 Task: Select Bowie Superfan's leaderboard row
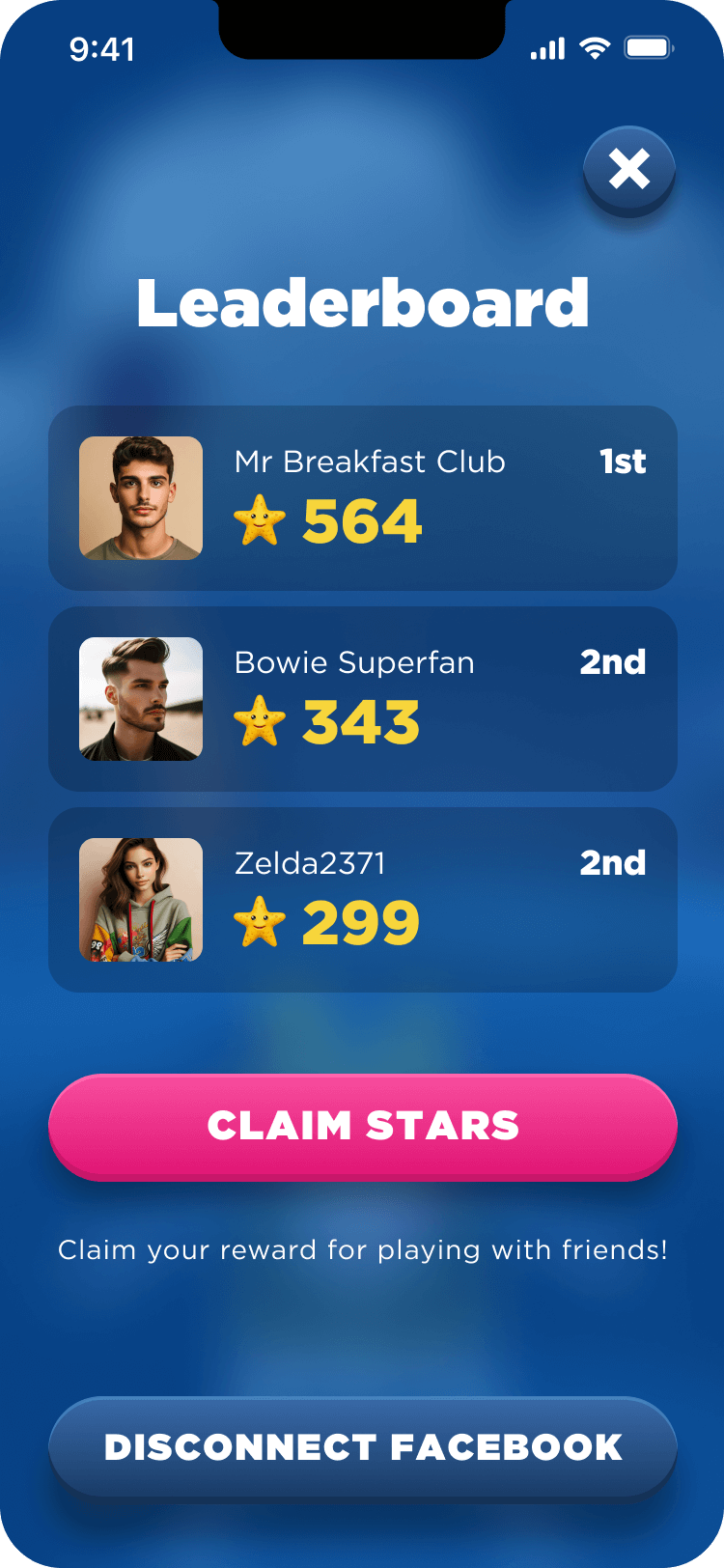[x=362, y=698]
